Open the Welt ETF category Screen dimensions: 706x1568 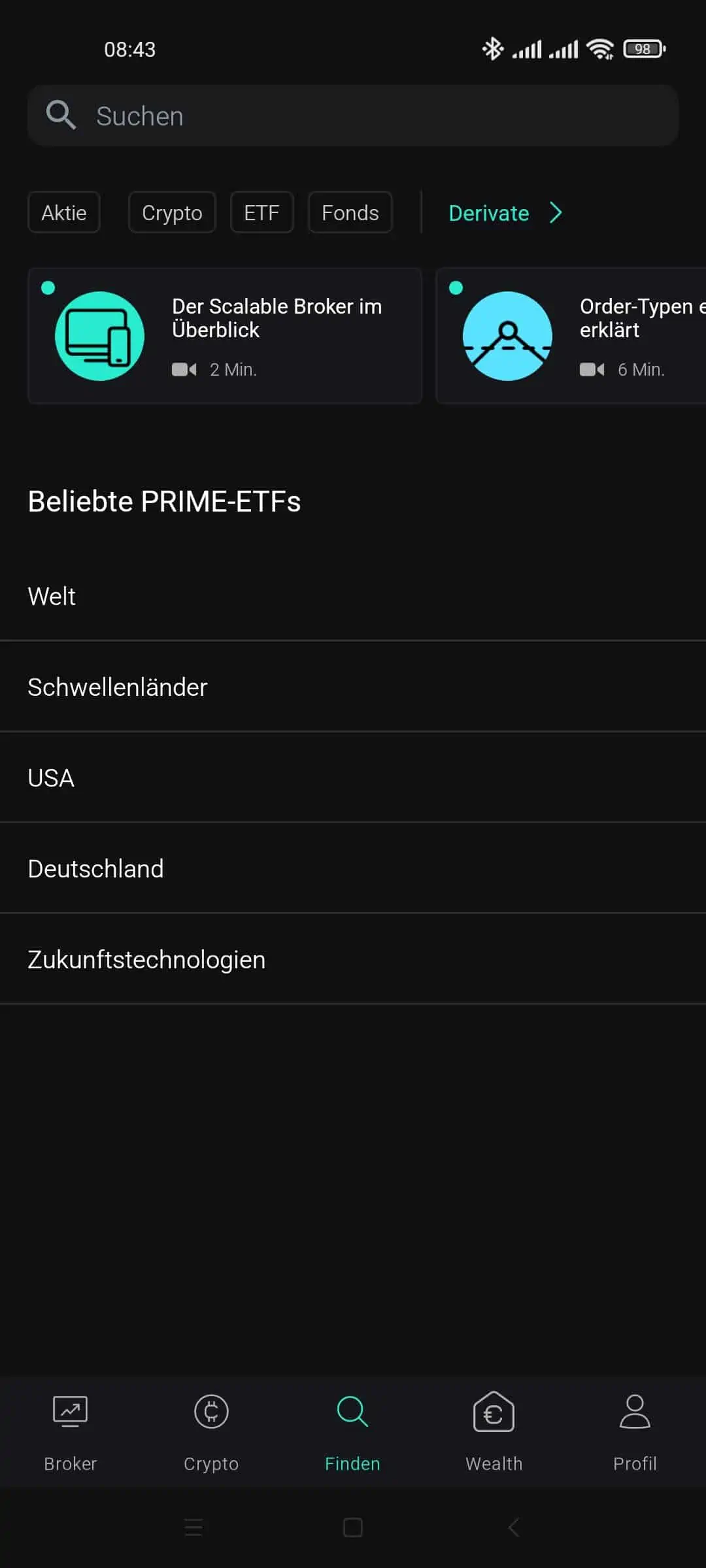coord(353,596)
